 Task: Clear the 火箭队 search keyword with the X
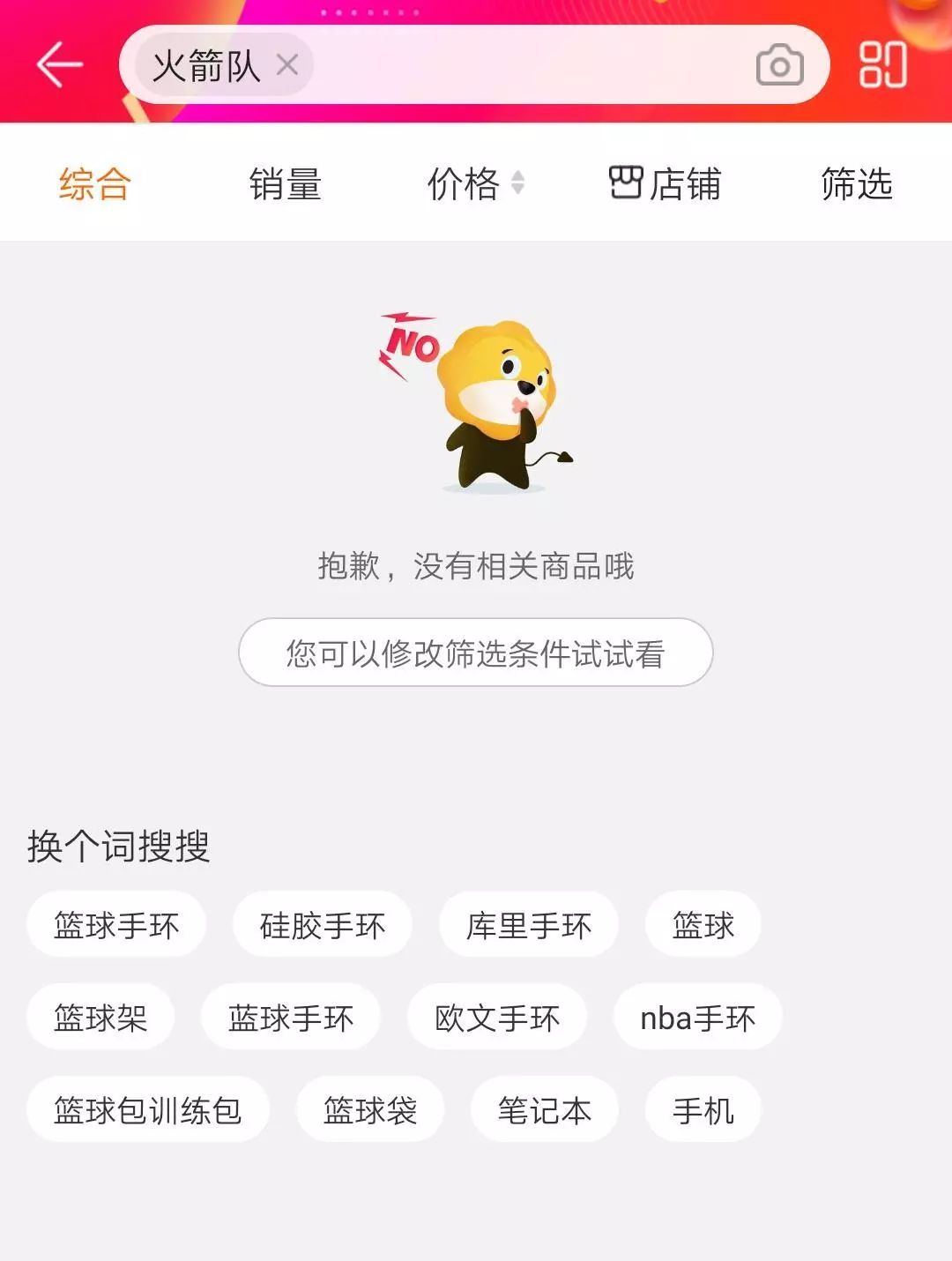click(285, 66)
